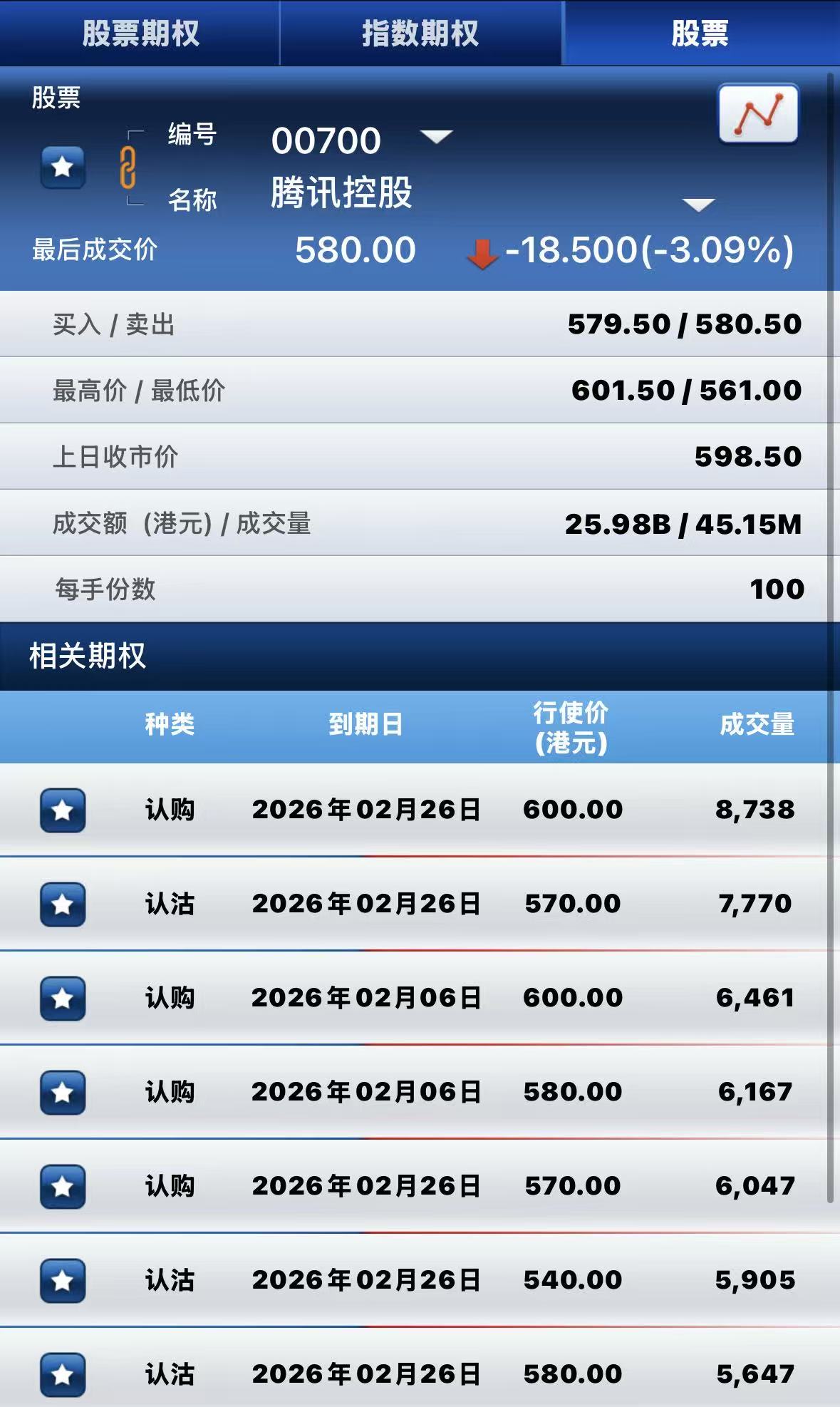Open 认沽 option strike 580.00 expiring 02月26日
840x1407 pixels.
point(456,1374)
